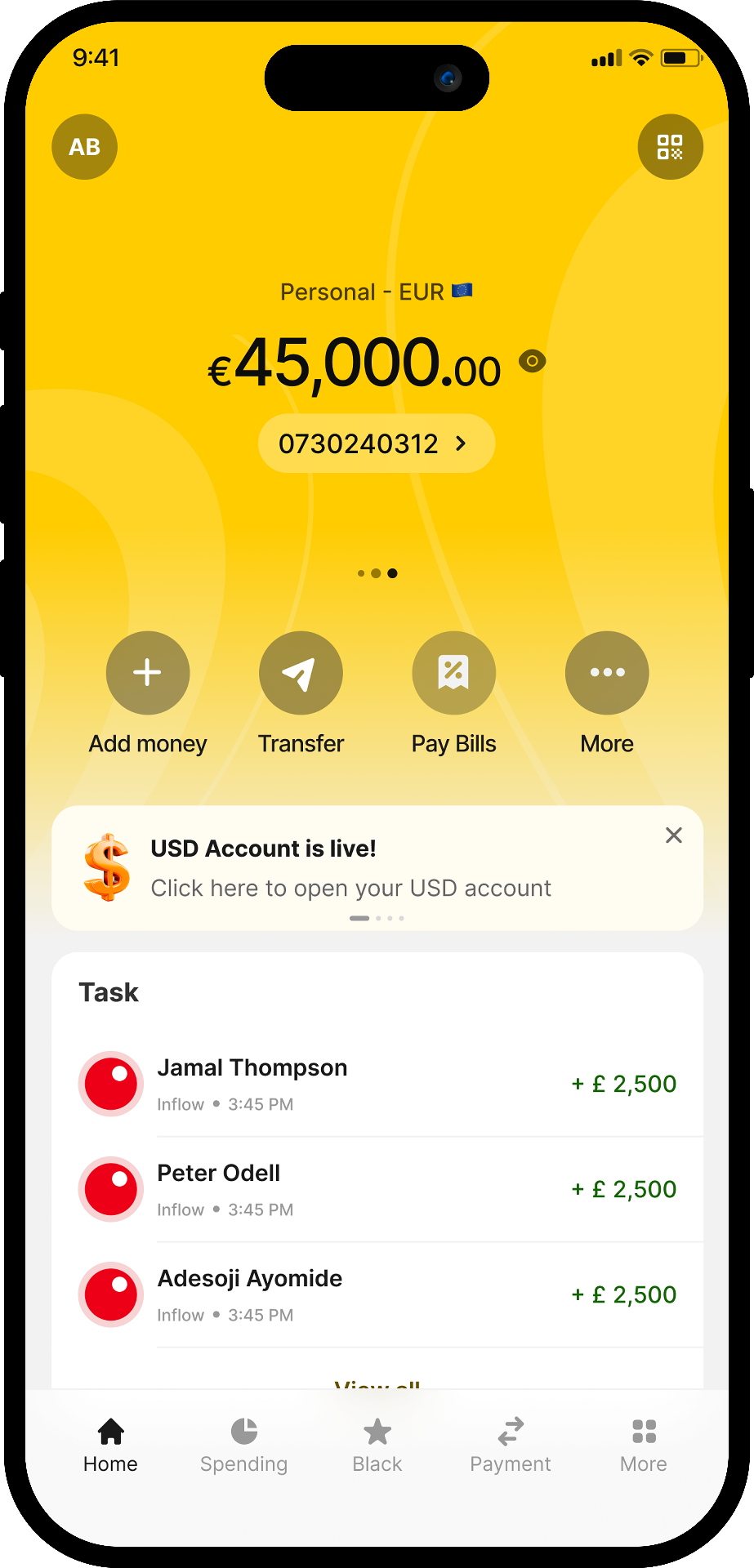Open Pay Bills
The image size is (754, 1568).
[453, 673]
